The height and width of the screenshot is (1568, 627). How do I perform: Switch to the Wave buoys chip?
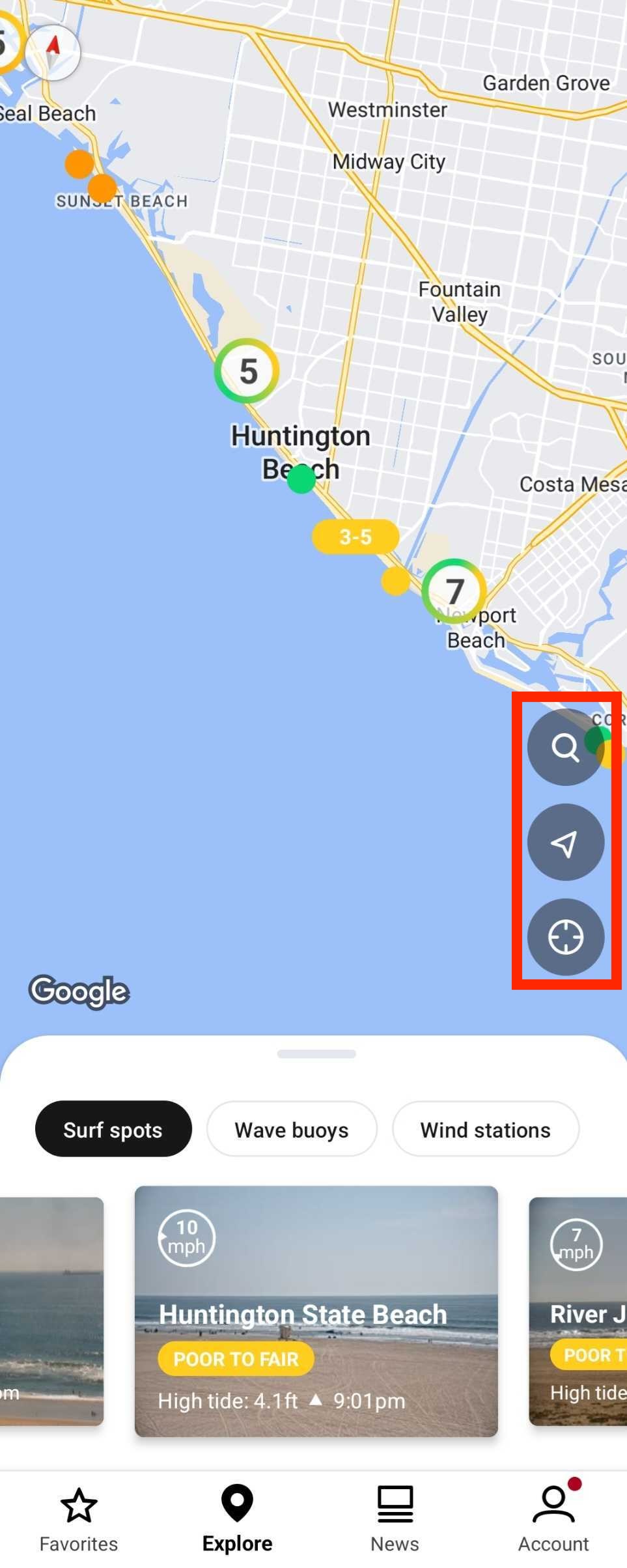[x=291, y=1129]
